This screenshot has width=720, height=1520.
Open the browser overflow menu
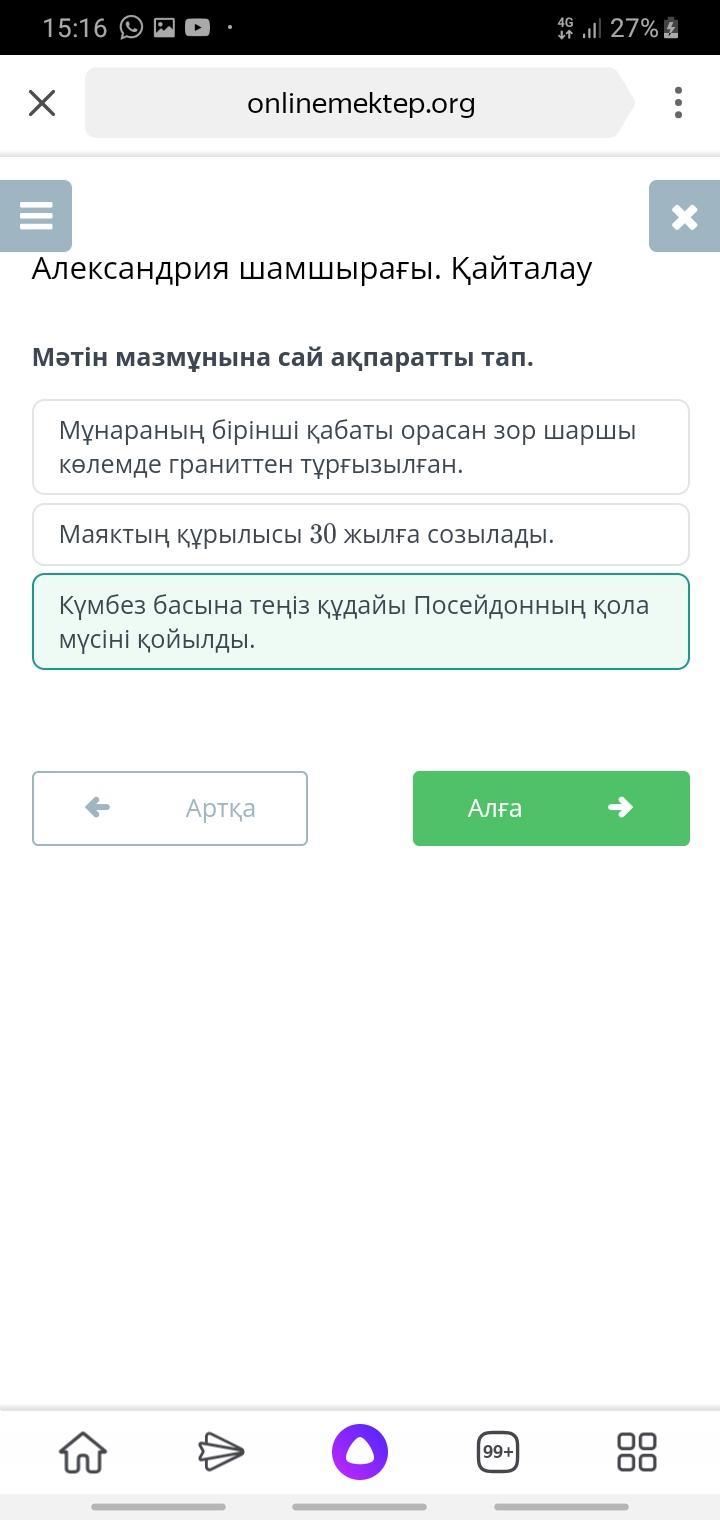678,103
